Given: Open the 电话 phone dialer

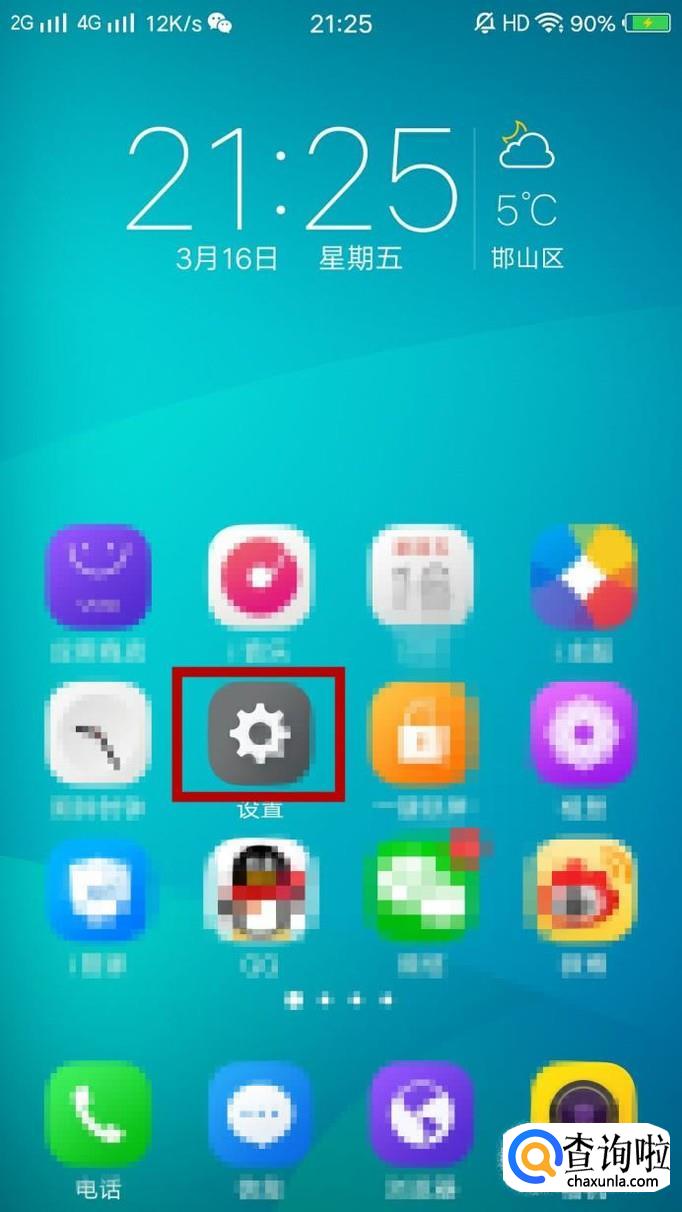Looking at the screenshot, I should 98,1113.
